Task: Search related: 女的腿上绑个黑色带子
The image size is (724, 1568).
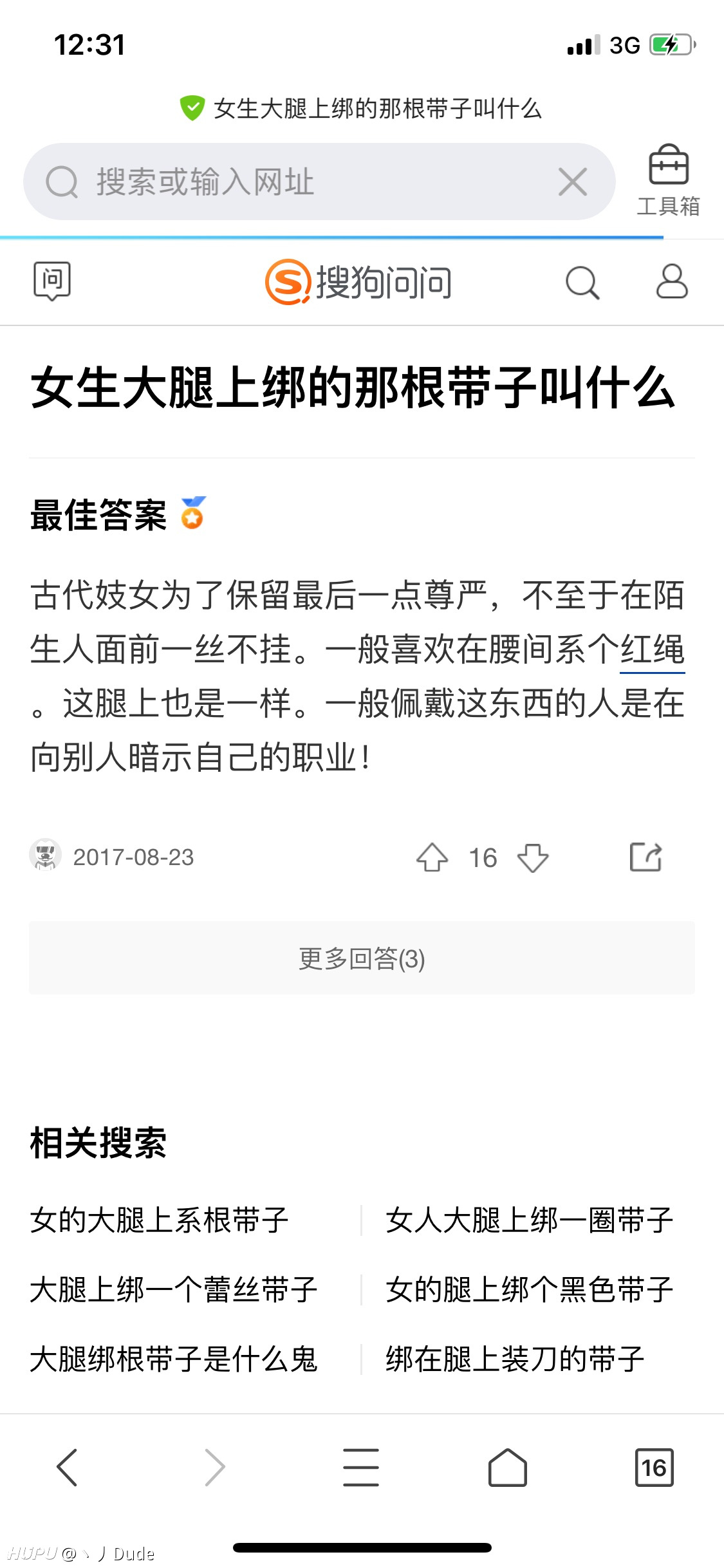Action: point(530,1289)
